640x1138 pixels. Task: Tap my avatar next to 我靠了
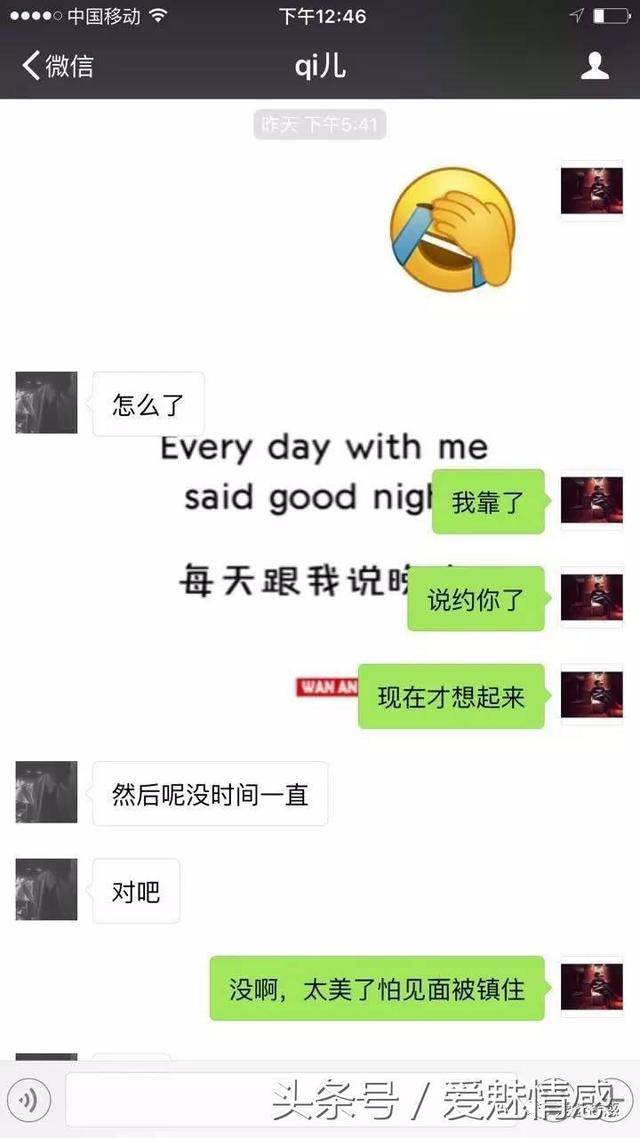[x=591, y=500]
